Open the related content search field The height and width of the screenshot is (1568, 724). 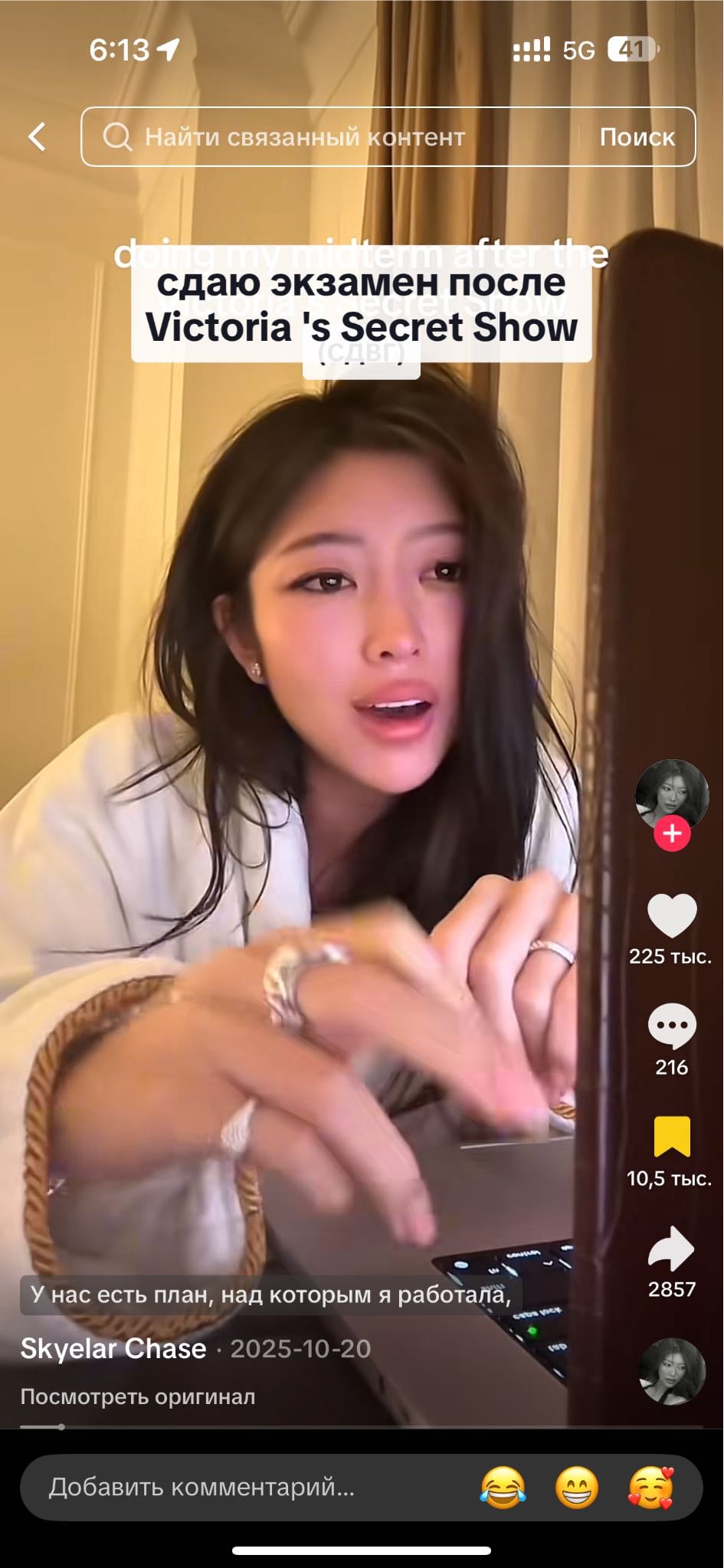(329, 137)
